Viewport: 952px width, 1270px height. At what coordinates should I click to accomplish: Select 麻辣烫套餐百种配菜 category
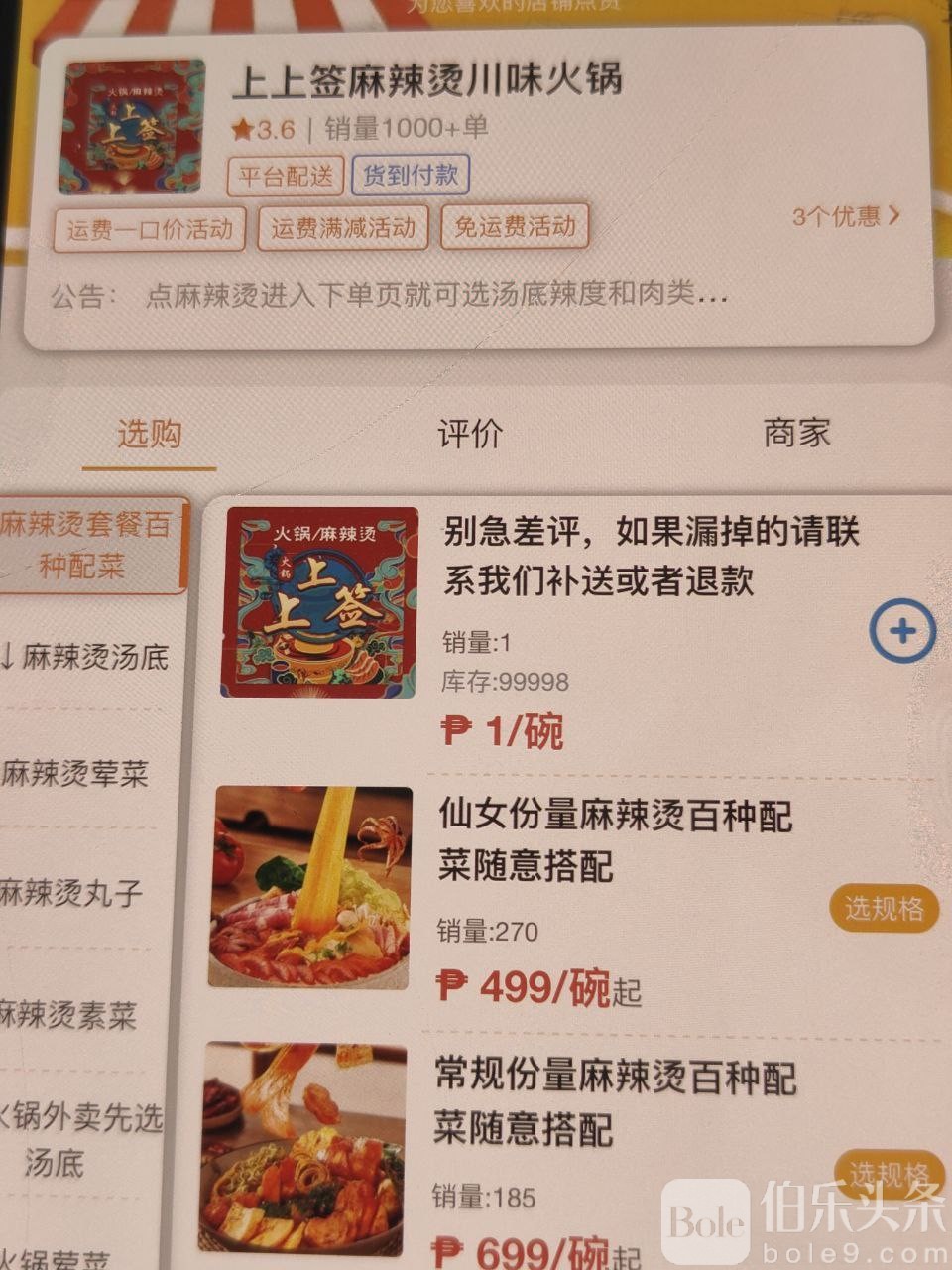[x=87, y=546]
